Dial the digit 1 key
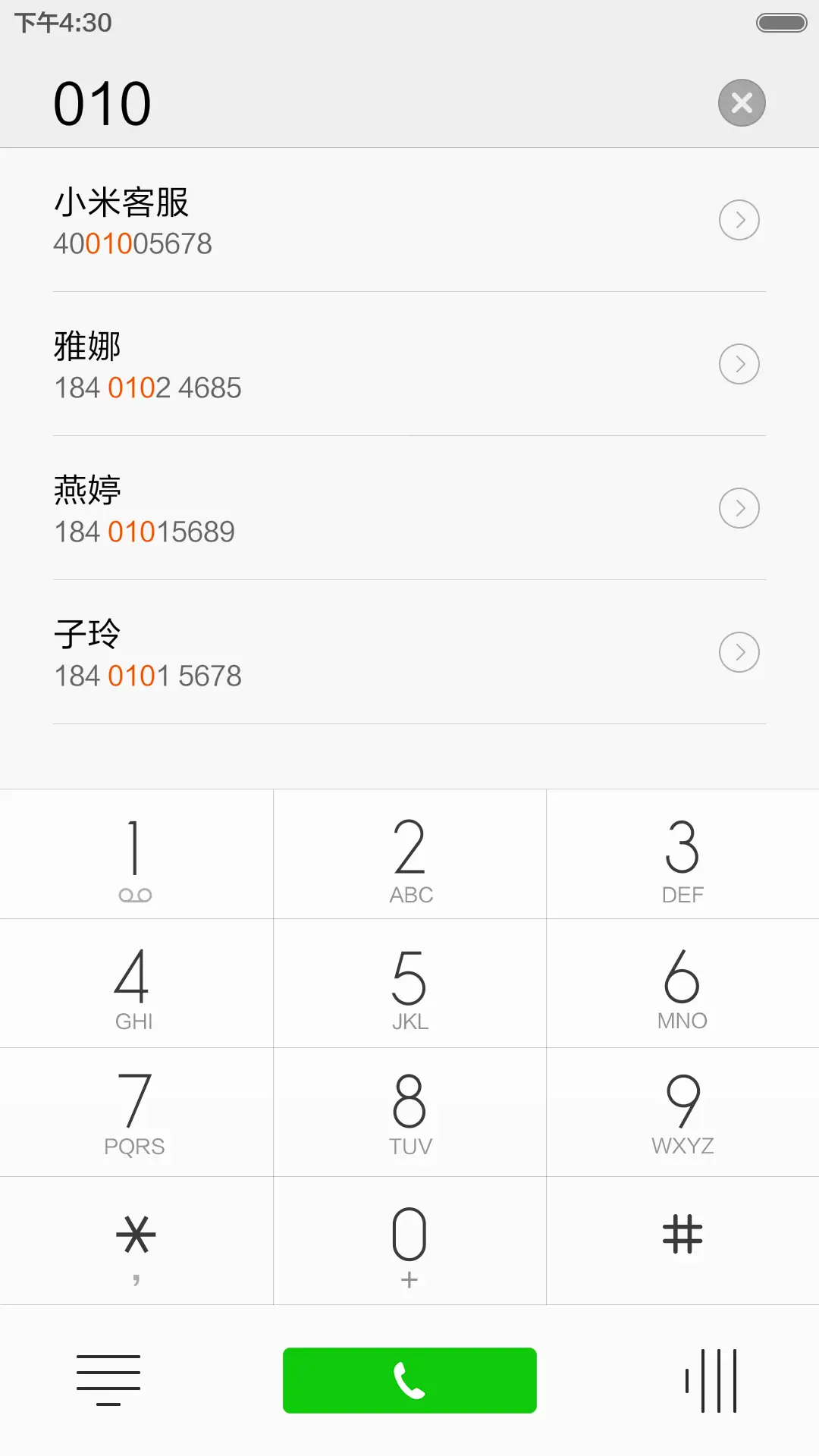The height and width of the screenshot is (1456, 819). pyautogui.click(x=136, y=855)
